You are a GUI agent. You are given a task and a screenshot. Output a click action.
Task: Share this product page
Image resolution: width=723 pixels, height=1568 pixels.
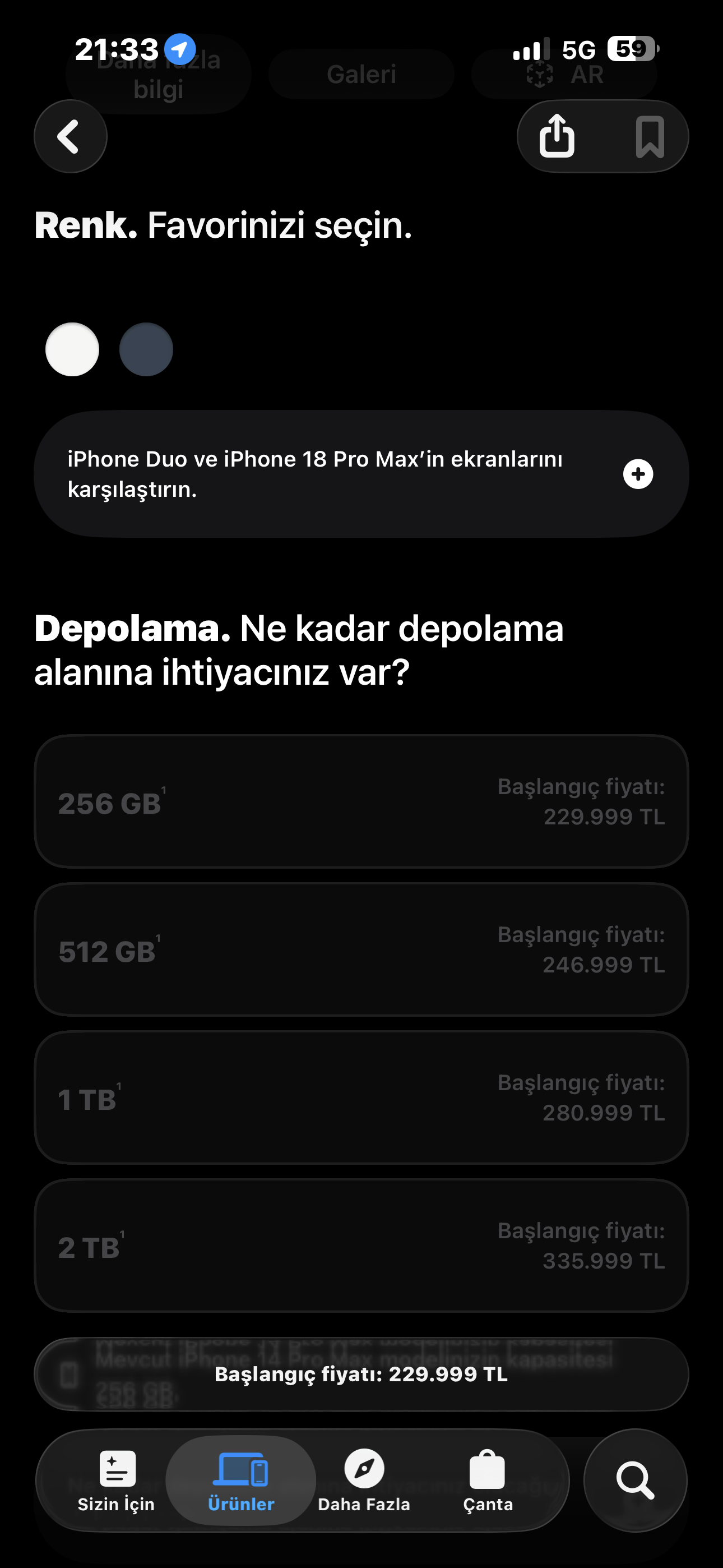coord(557,136)
